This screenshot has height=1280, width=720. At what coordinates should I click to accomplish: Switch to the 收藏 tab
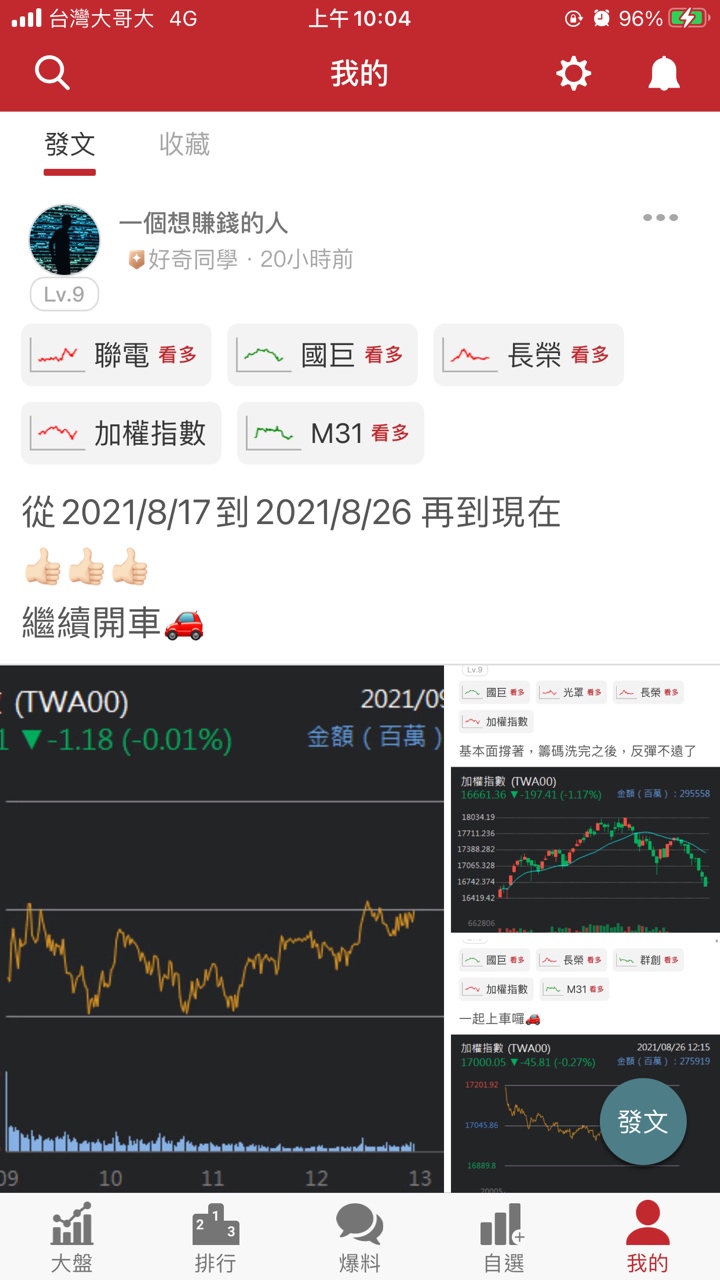point(185,145)
